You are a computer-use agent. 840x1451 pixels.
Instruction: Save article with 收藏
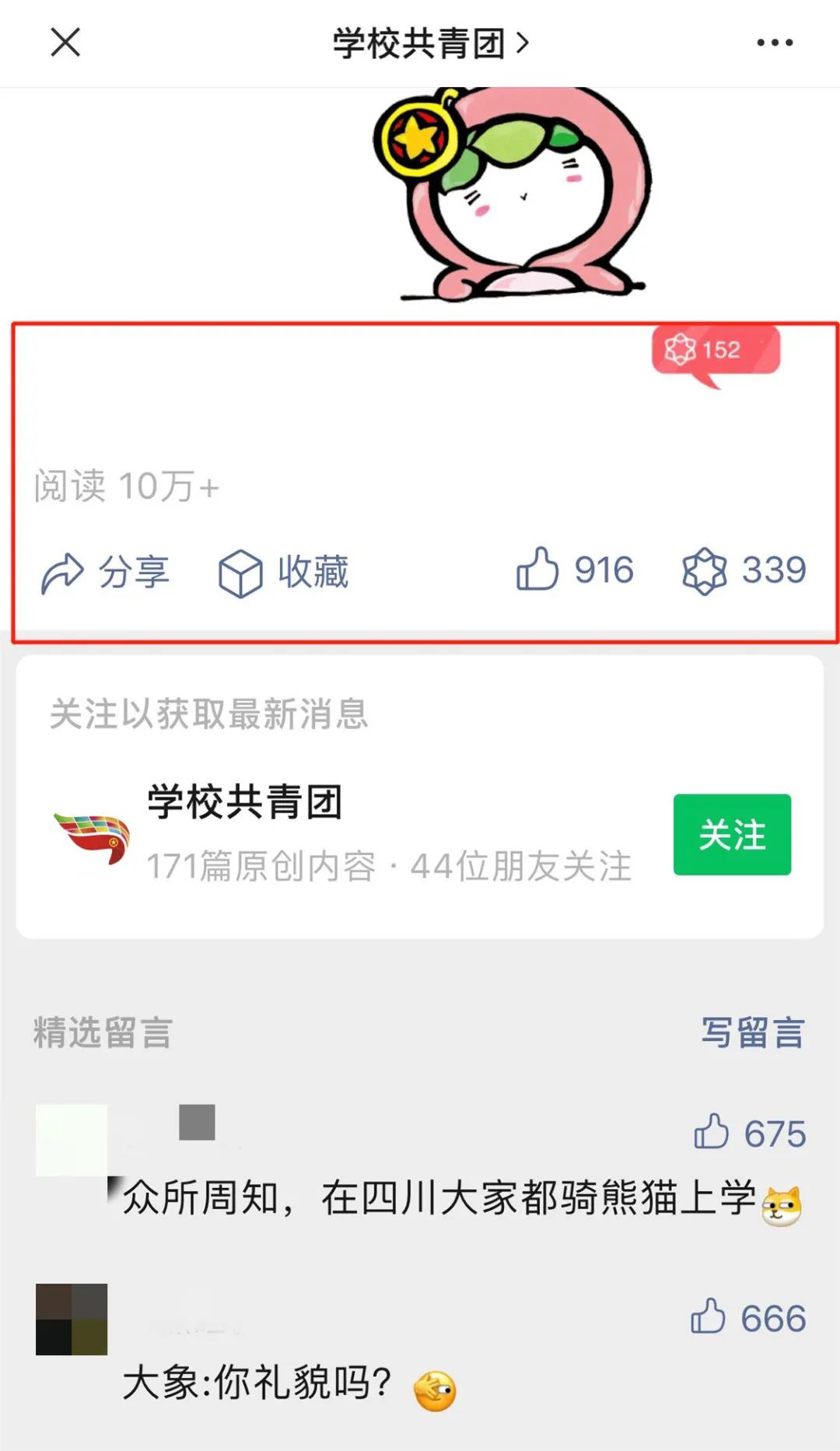tap(283, 573)
